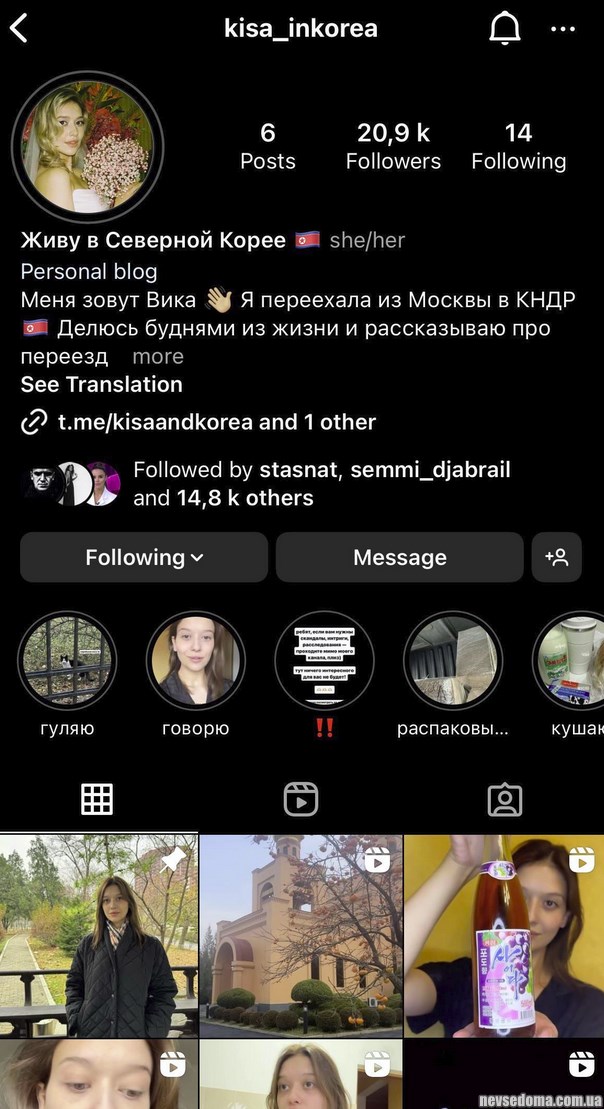Open the notifications bell for kisa_inkorea
This screenshot has height=1109, width=604.
[505, 29]
